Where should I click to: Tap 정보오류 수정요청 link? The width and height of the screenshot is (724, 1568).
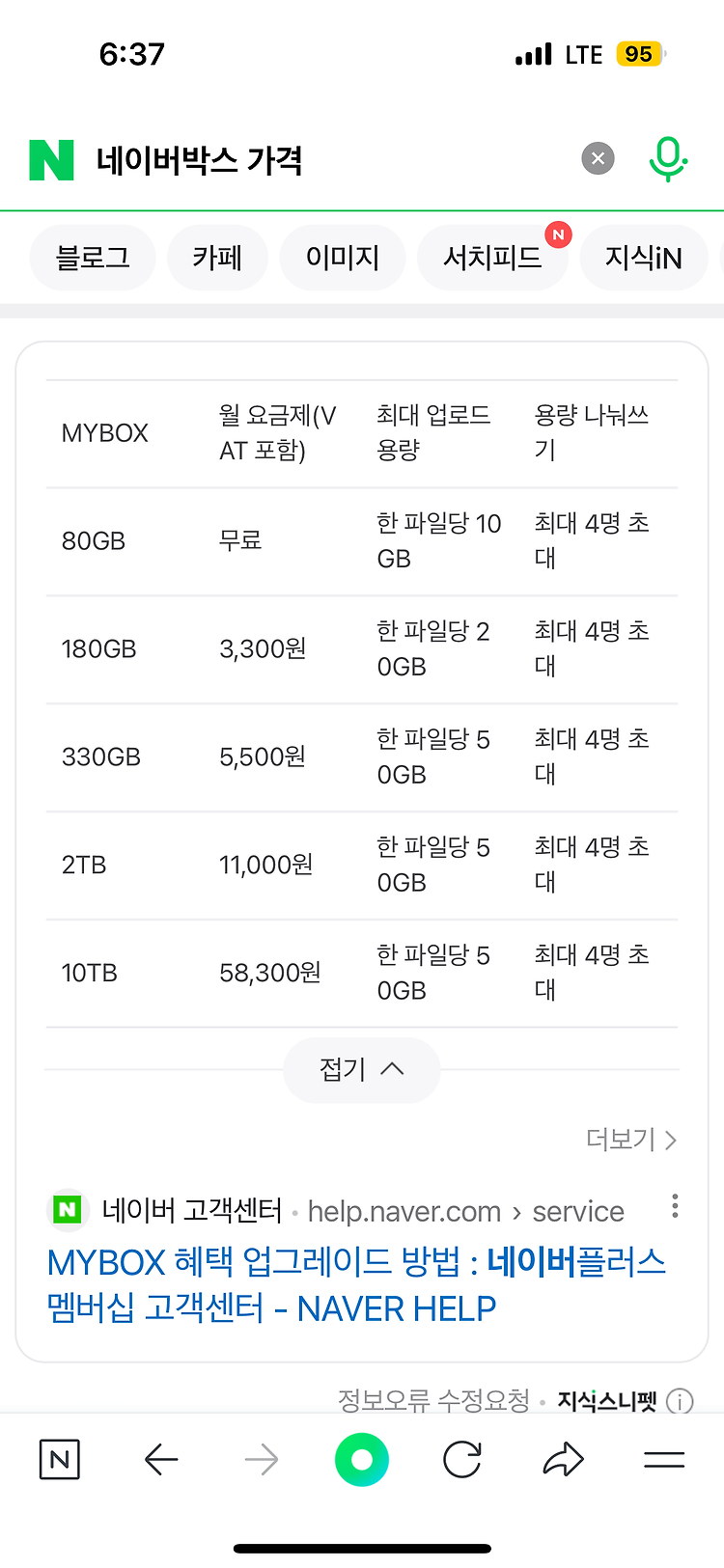click(433, 1400)
